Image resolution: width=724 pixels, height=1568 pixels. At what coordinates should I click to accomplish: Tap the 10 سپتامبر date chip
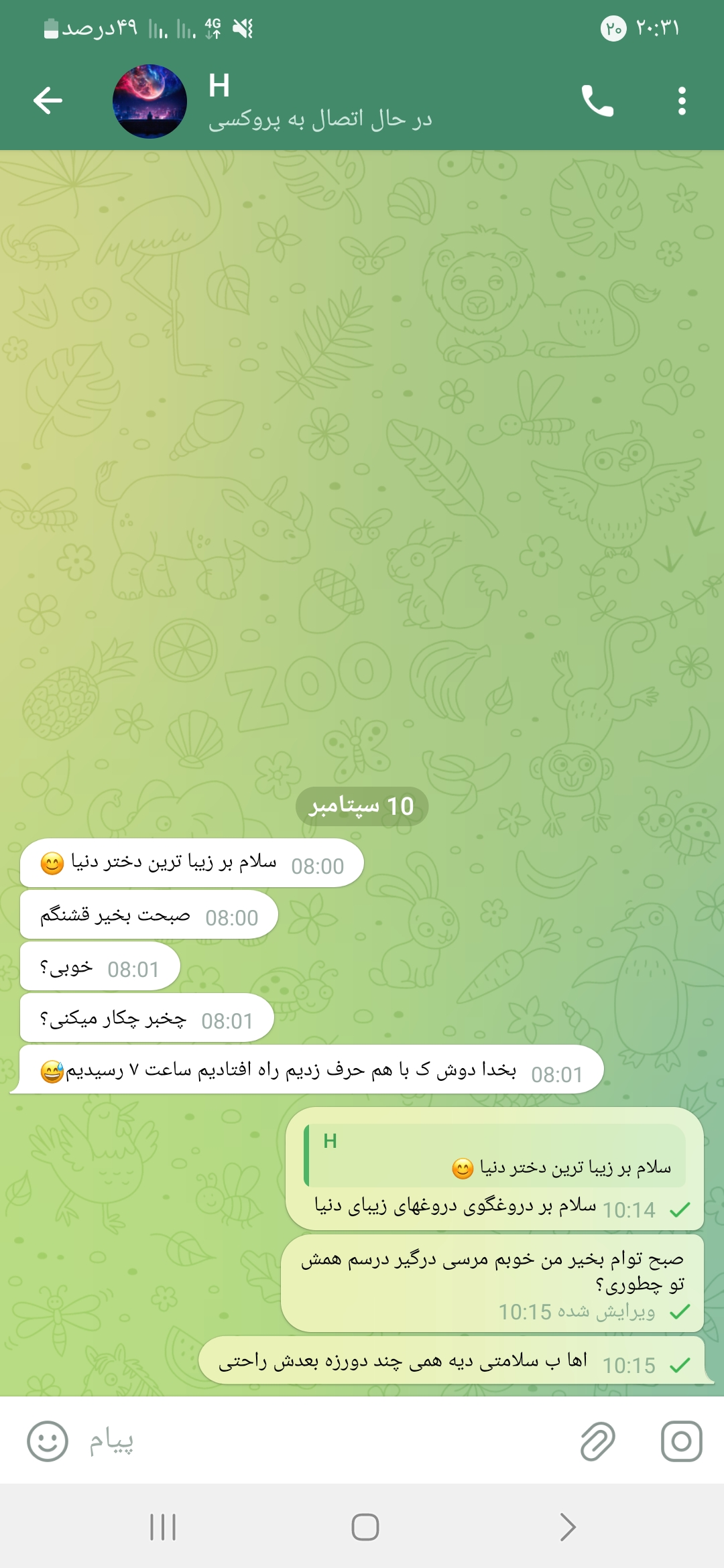tap(362, 806)
